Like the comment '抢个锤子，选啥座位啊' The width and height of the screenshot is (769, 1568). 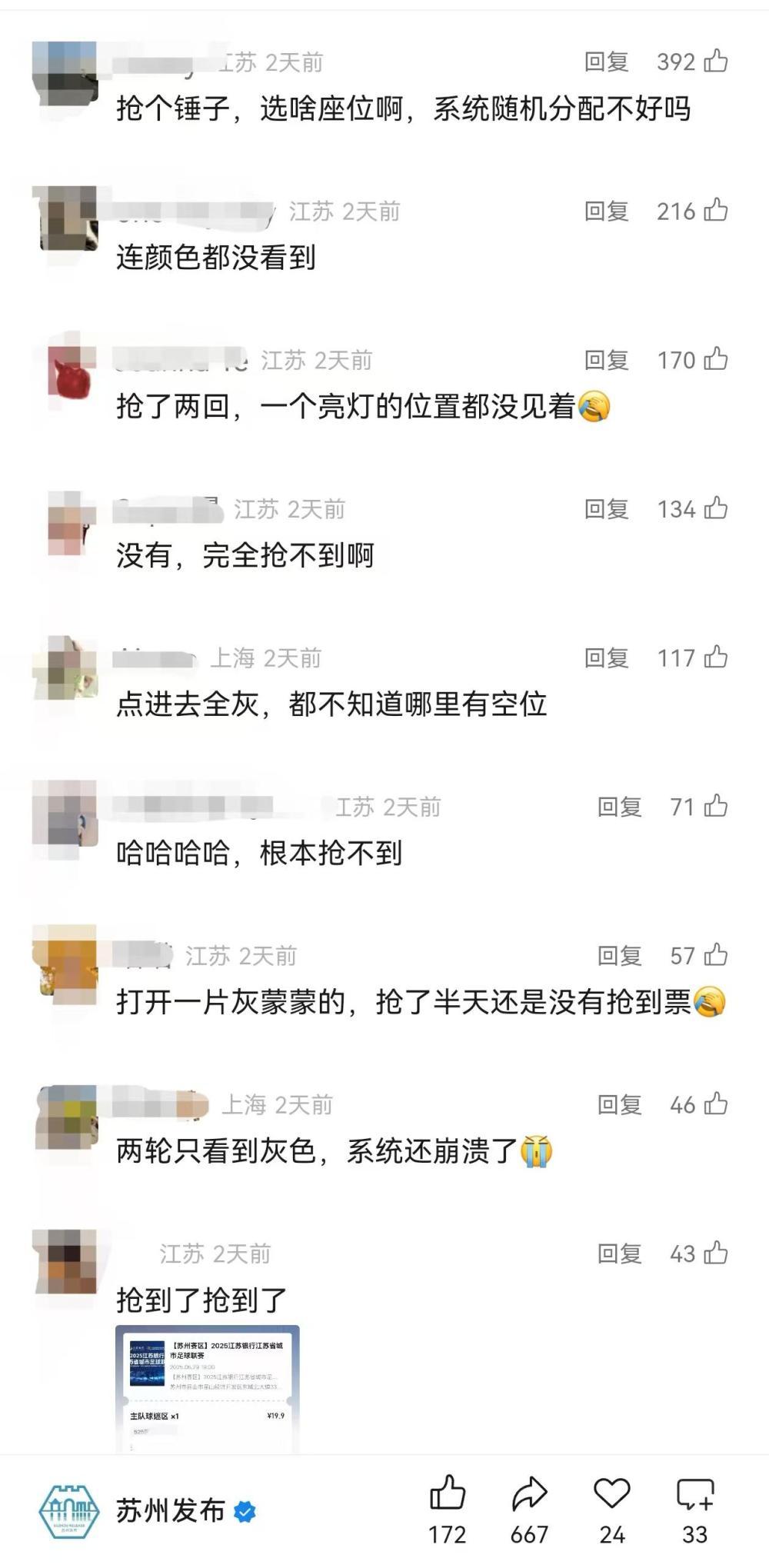(x=715, y=61)
